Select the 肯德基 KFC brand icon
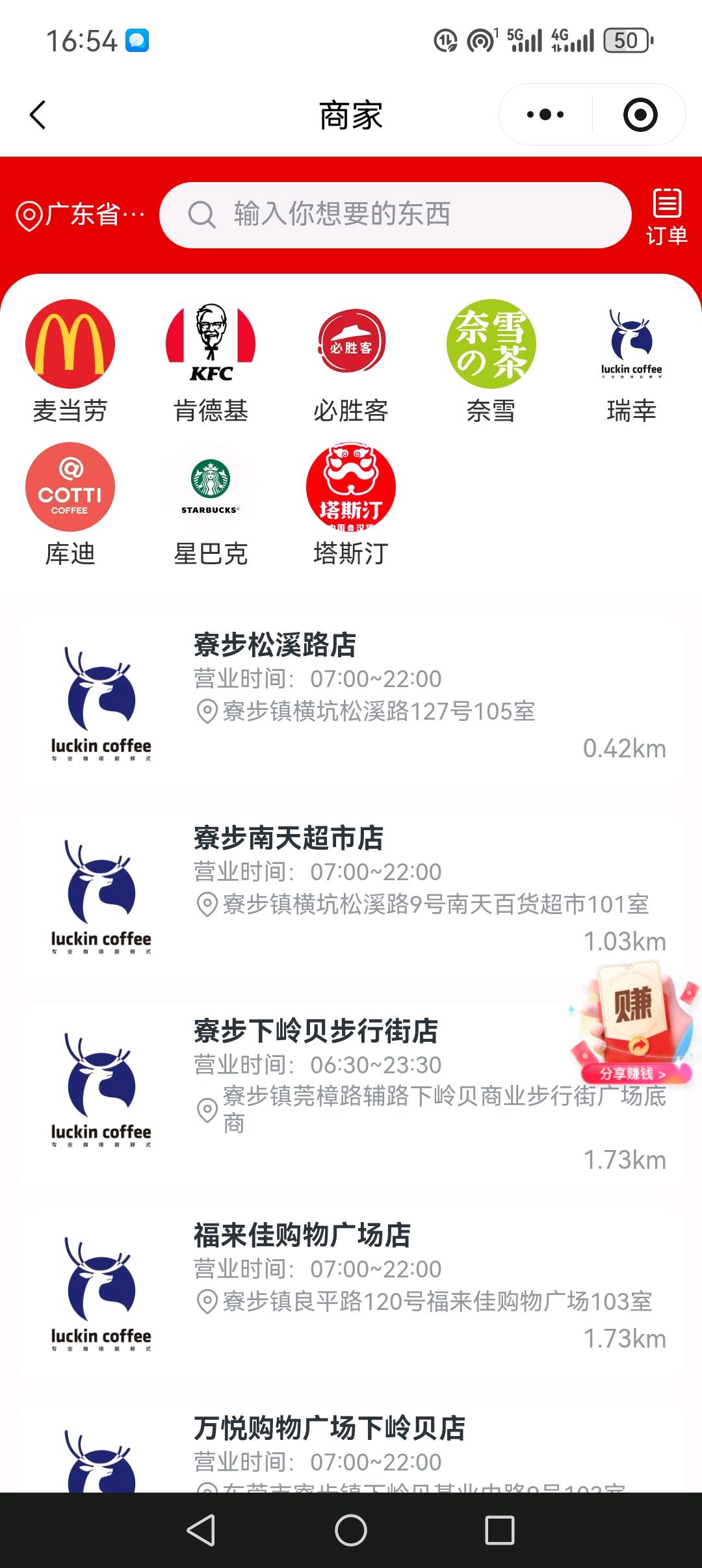The image size is (702, 1568). pos(210,345)
